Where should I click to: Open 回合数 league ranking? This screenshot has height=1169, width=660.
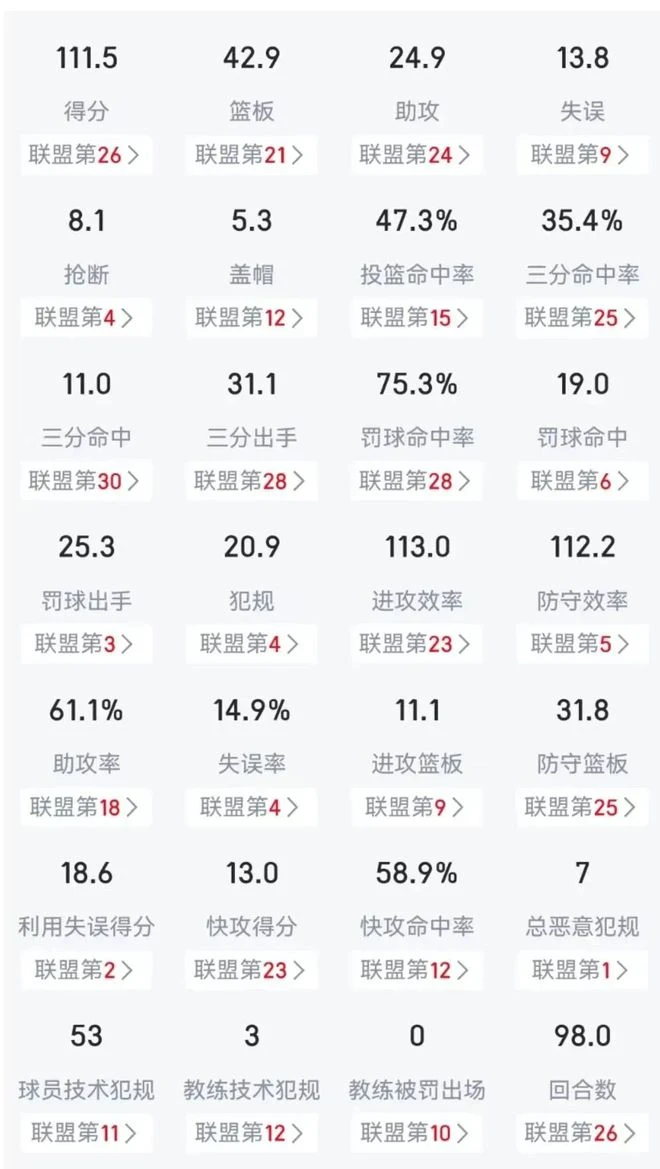(582, 1133)
